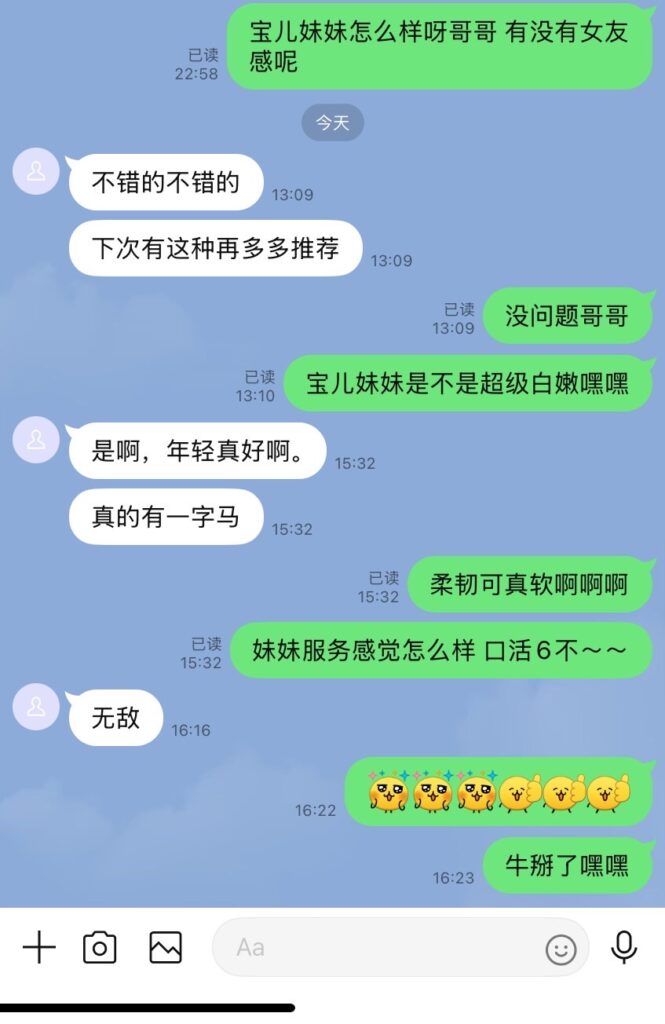The width and height of the screenshot is (665, 1024).
Task: Open the photo gallery picker
Action: (165, 946)
